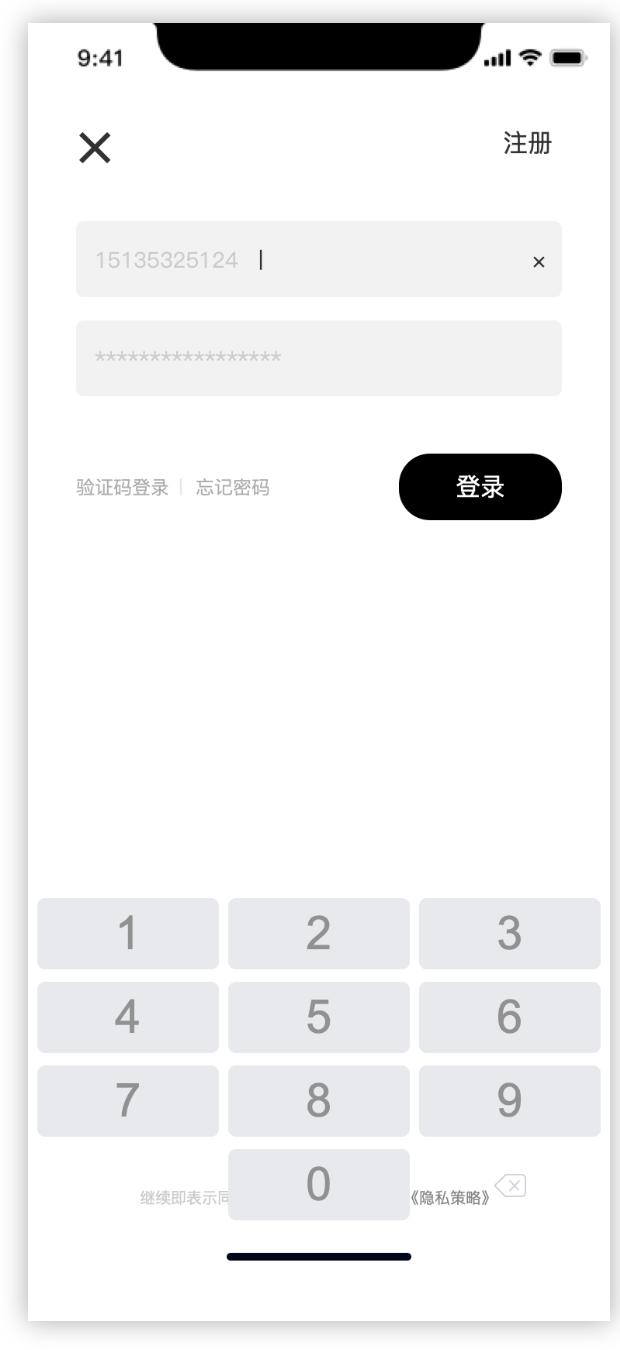Enter 7 from the number pad
Viewport: 620px width, 1350px height.
128,1101
